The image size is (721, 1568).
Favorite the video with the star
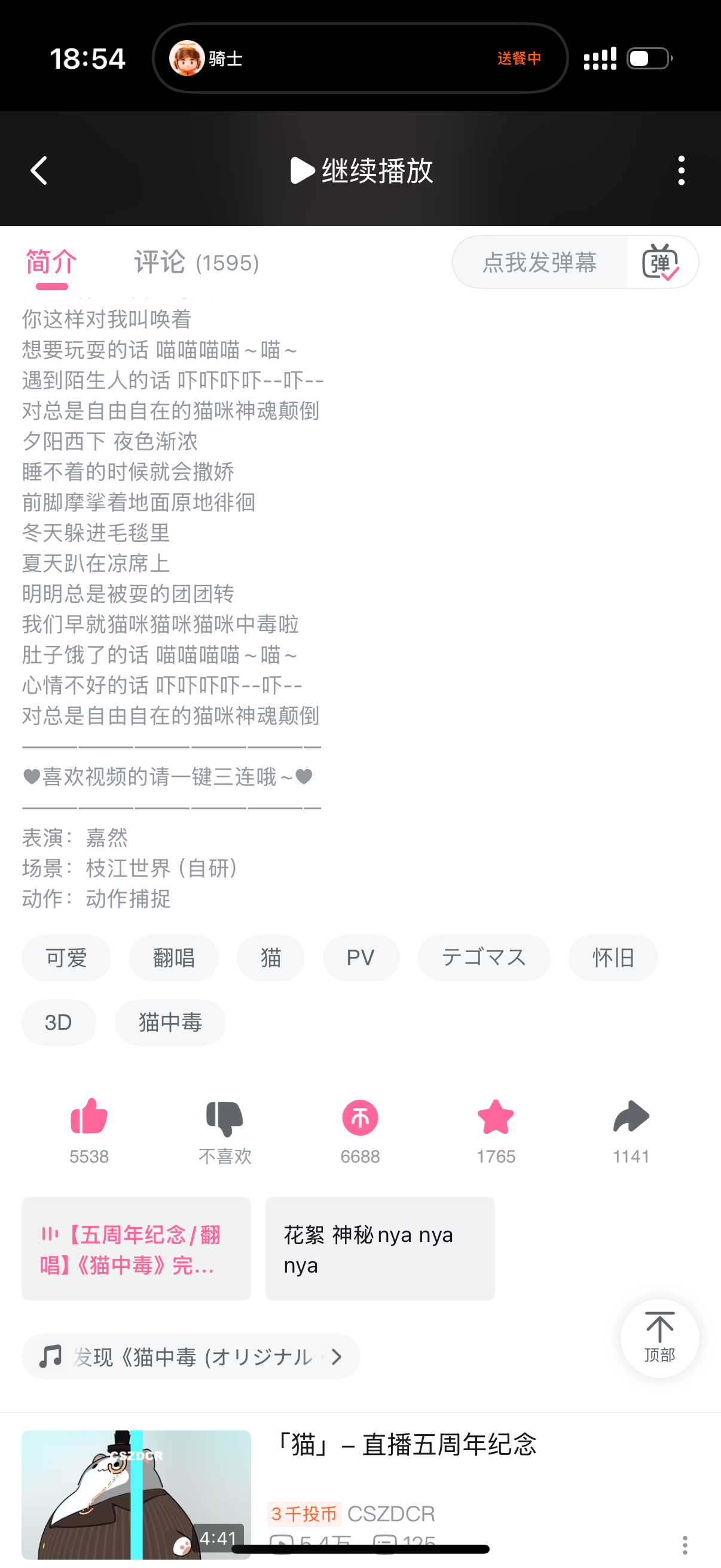click(x=496, y=1130)
